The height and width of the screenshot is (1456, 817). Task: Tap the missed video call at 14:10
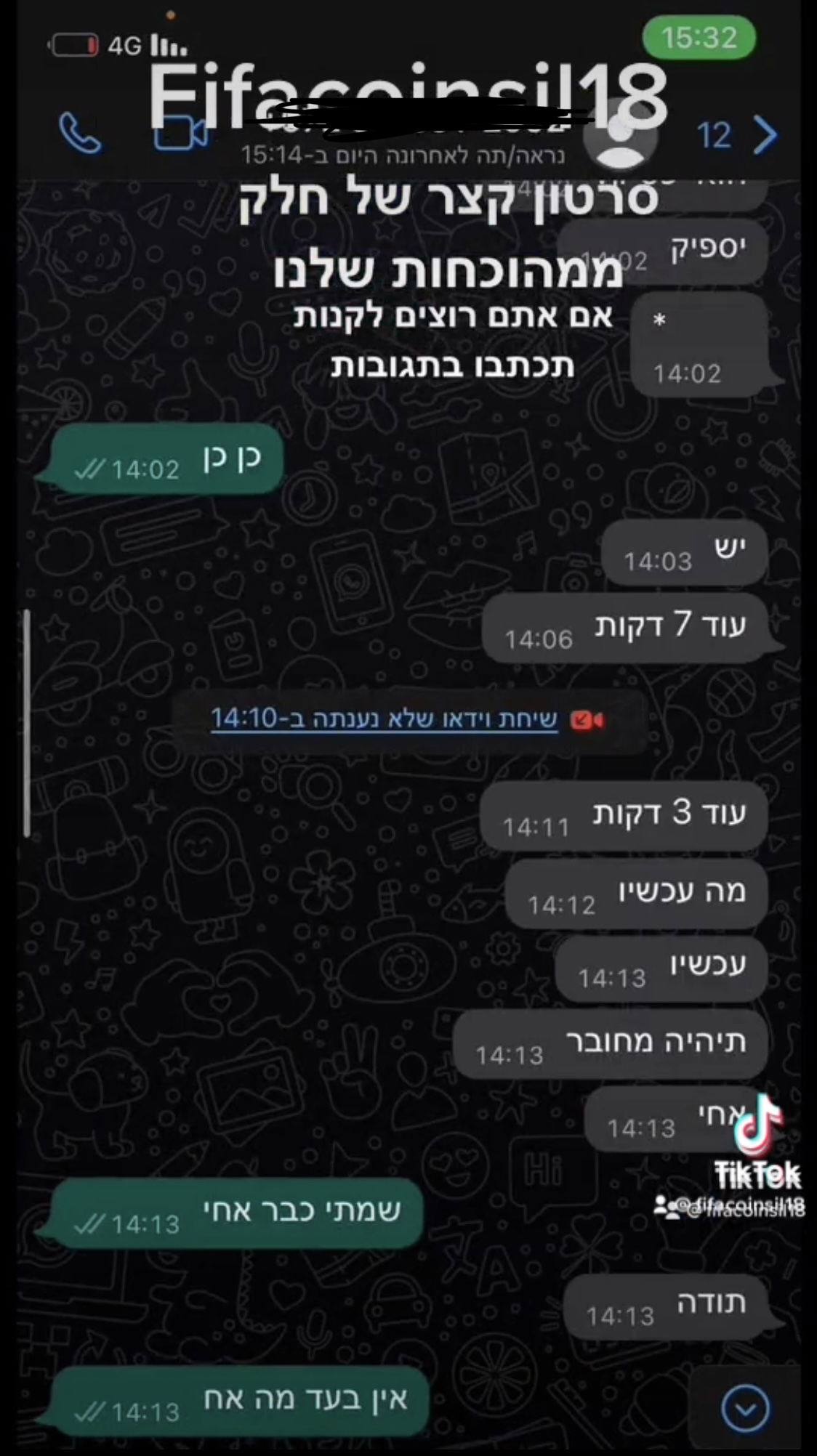[x=408, y=720]
